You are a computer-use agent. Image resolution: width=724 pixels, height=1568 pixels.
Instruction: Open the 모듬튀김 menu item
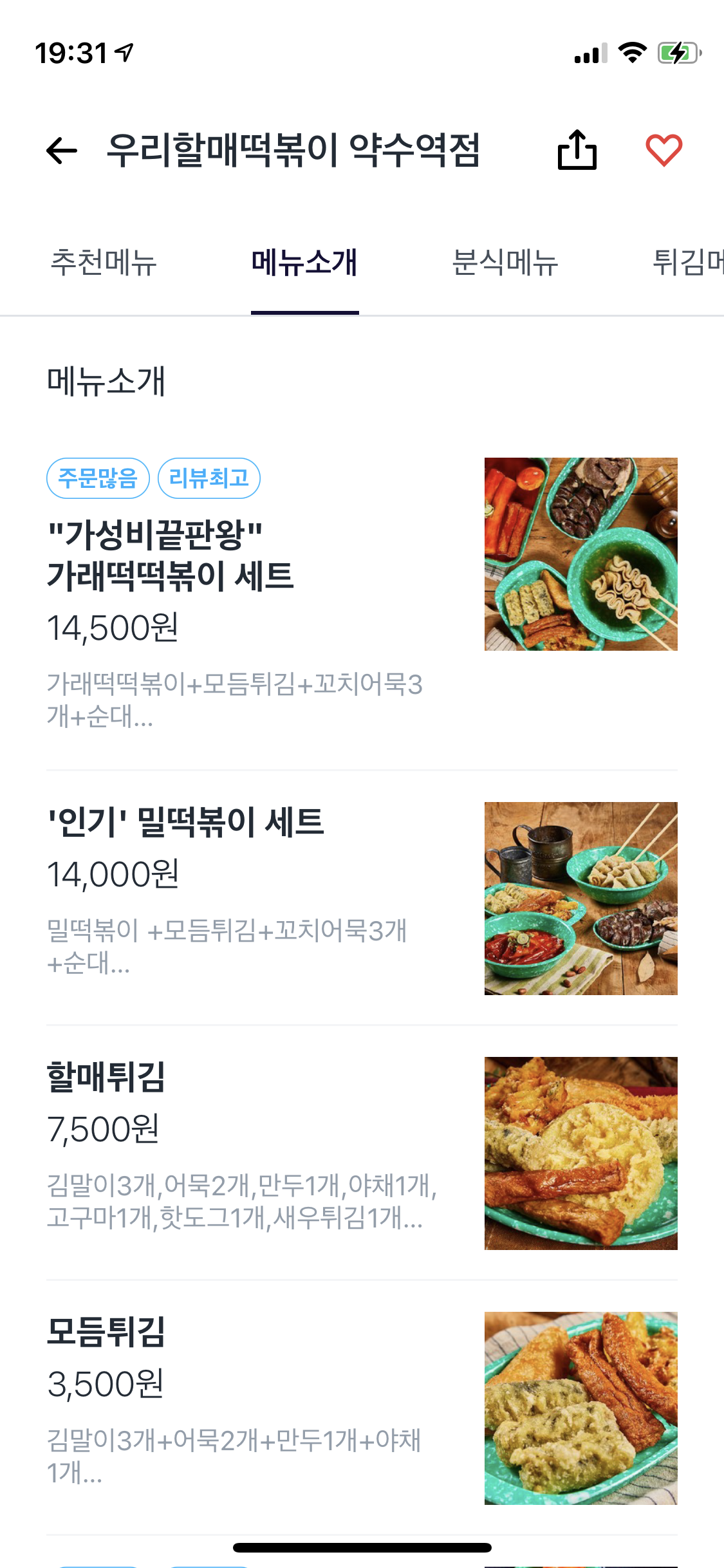coord(106,1332)
